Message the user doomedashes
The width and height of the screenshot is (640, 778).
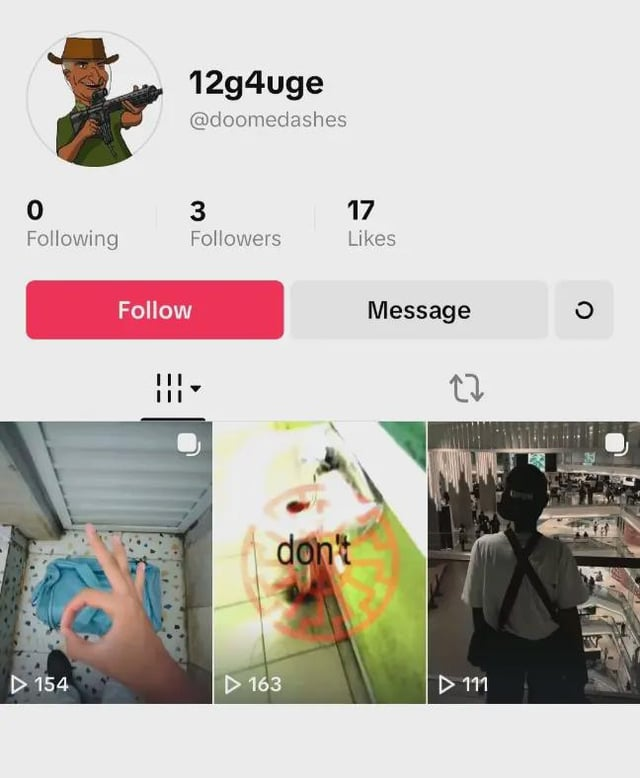point(418,310)
